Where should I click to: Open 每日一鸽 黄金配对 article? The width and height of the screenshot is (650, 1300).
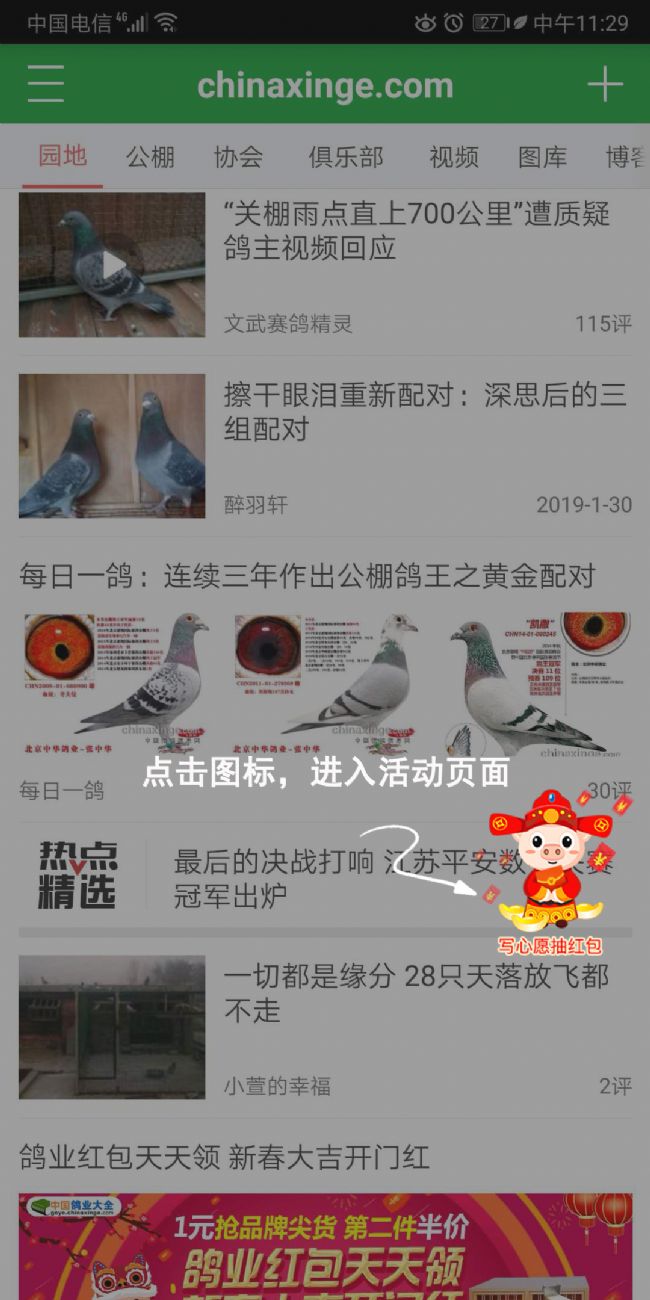click(307, 576)
